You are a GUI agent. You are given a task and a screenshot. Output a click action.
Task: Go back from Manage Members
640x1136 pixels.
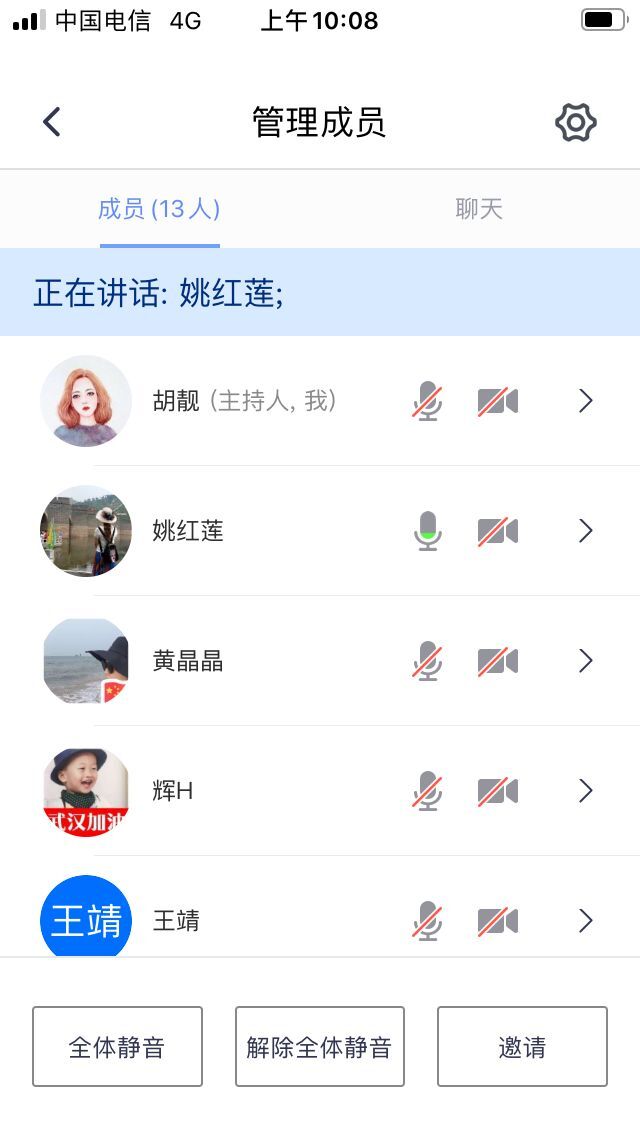tap(52, 122)
